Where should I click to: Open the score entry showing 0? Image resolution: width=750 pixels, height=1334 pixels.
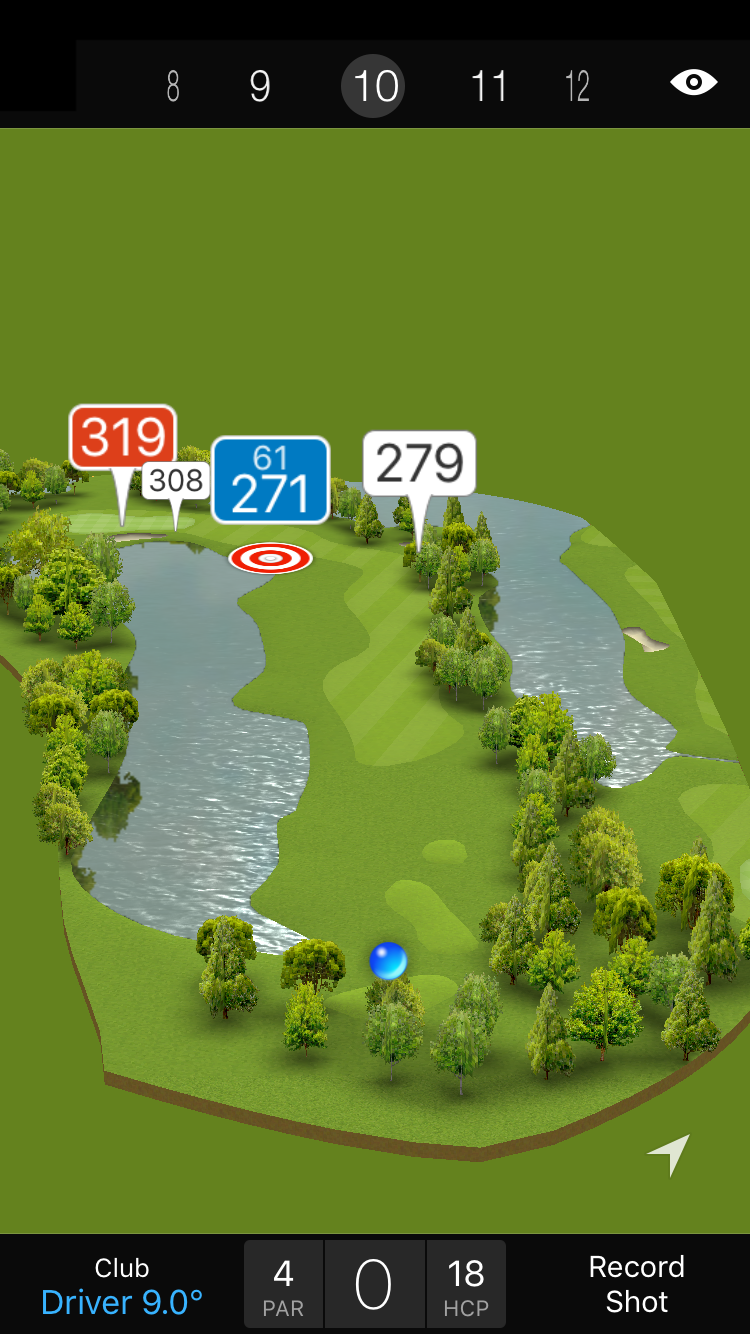pos(374,1285)
